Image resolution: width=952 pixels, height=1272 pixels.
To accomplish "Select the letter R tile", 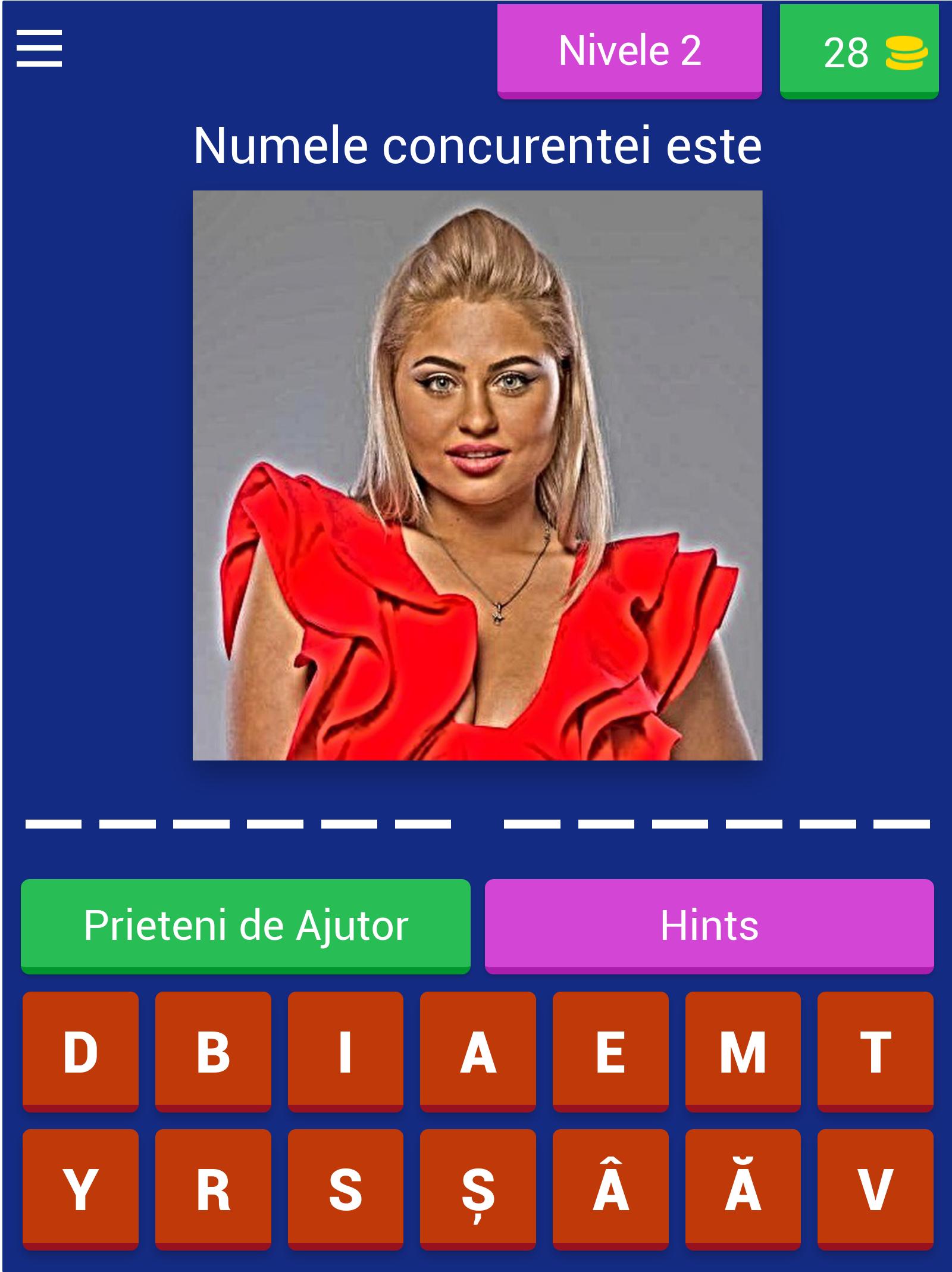I will click(213, 1189).
